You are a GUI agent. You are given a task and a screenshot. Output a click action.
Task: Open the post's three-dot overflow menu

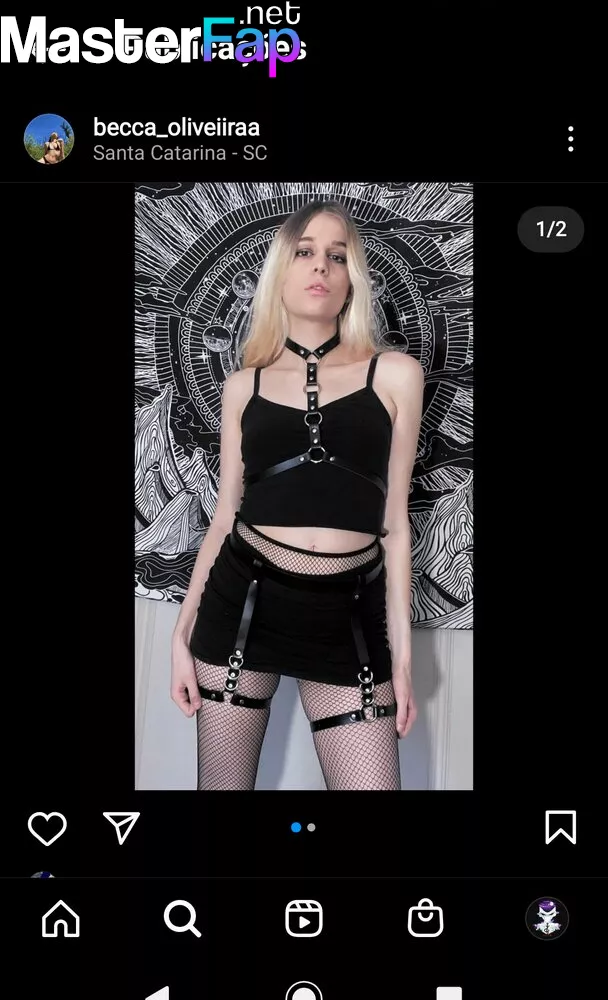570,139
